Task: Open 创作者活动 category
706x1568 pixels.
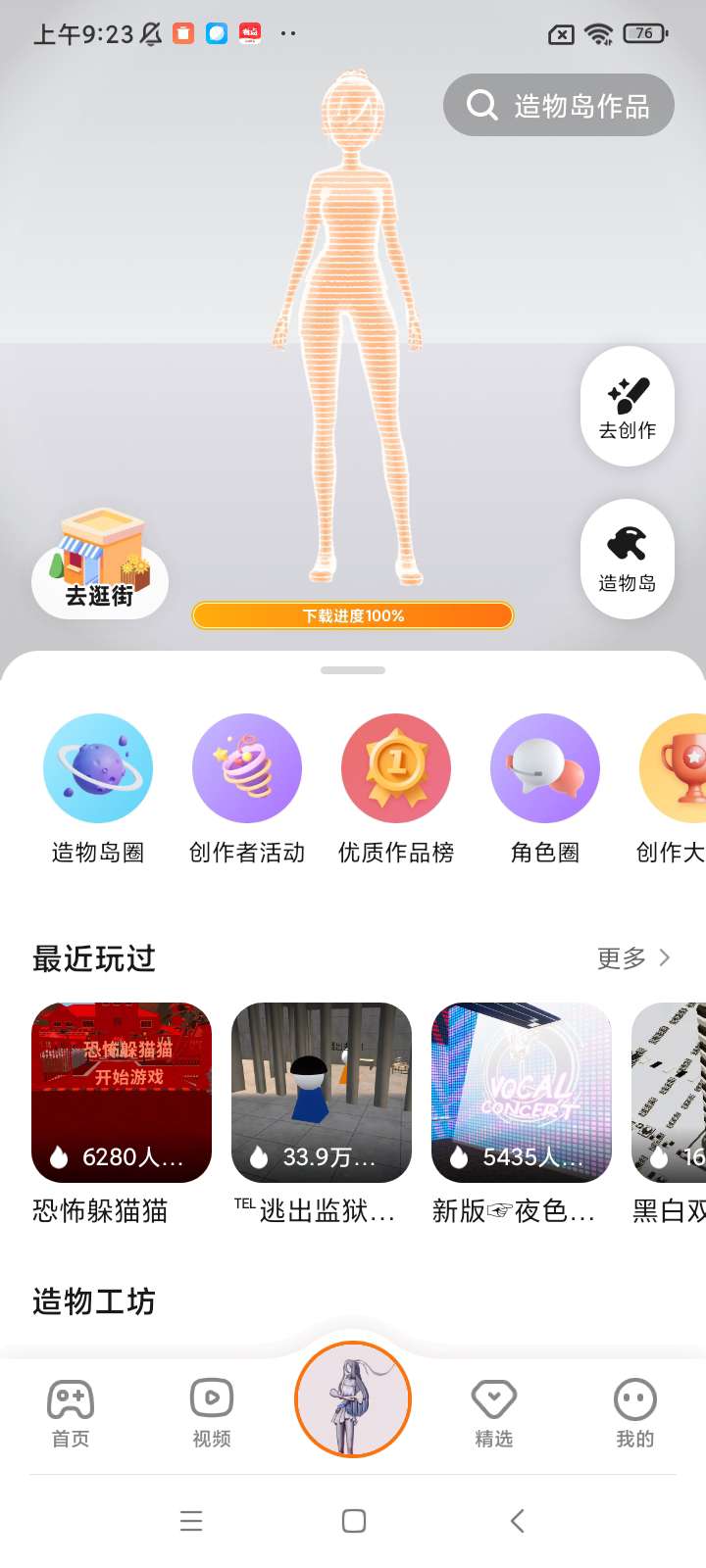Action: [247, 790]
